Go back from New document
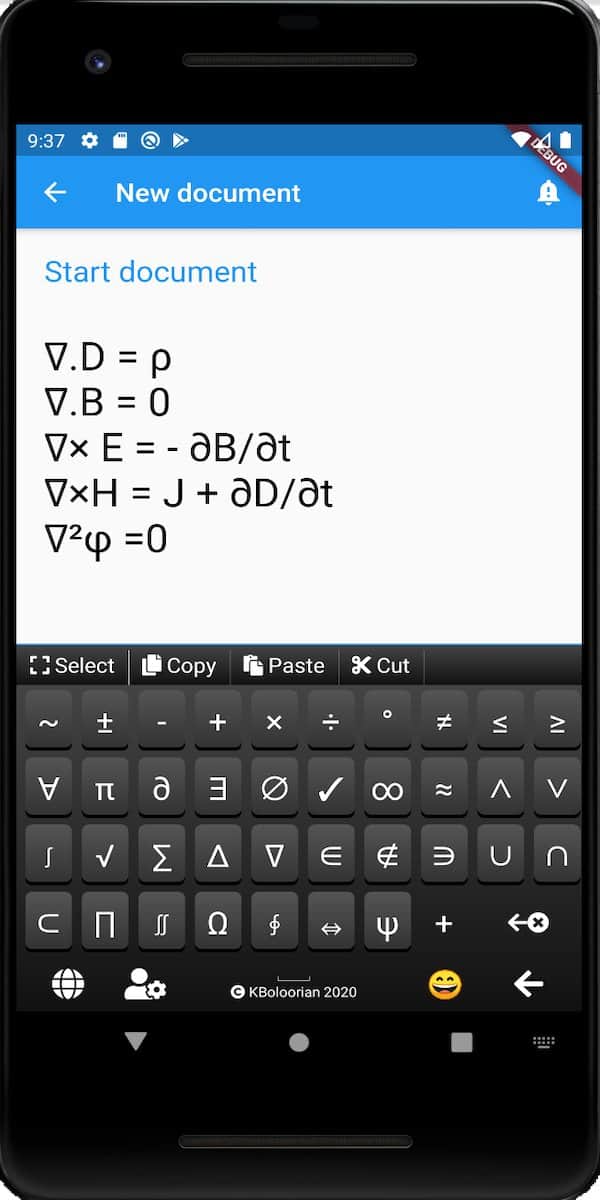 click(x=55, y=193)
